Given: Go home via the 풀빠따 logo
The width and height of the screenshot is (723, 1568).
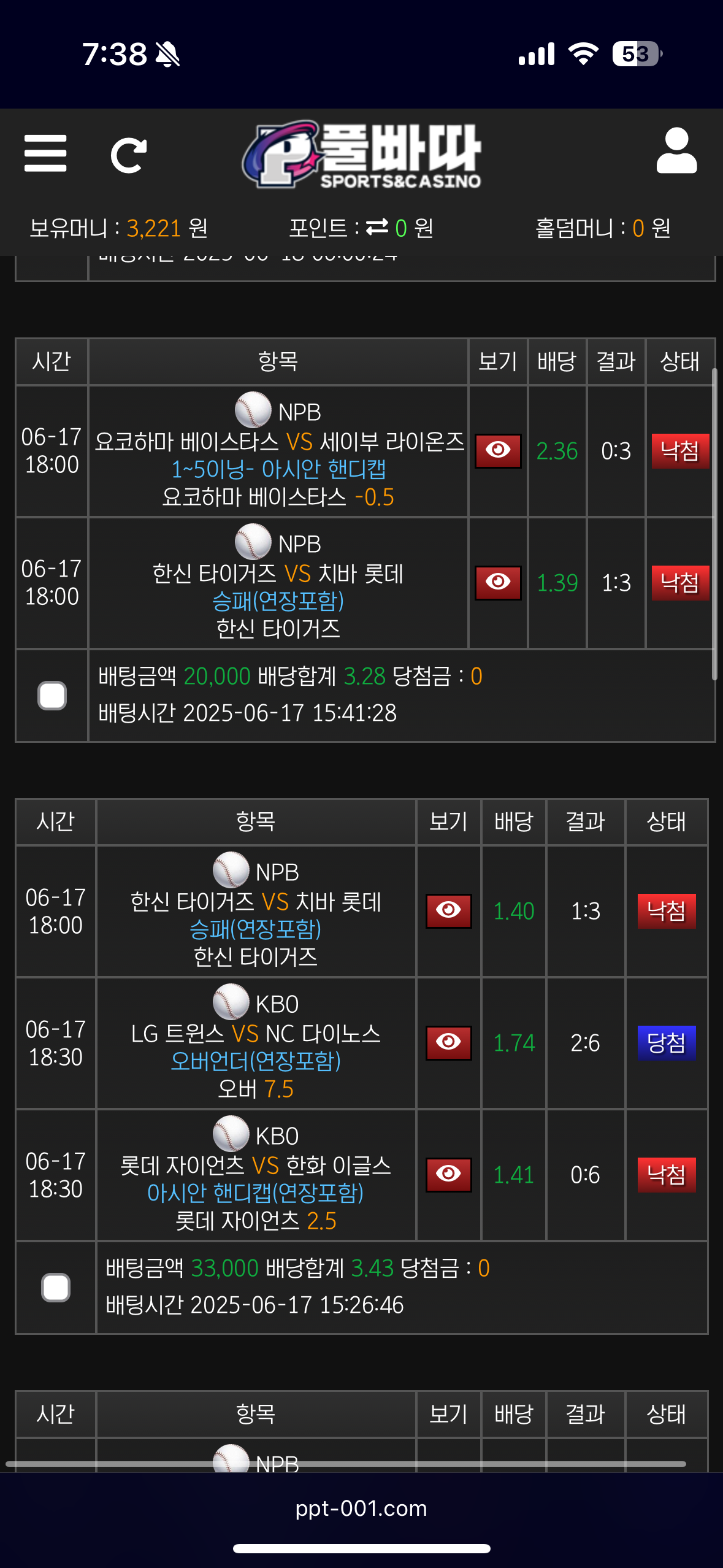Looking at the screenshot, I should click(362, 155).
